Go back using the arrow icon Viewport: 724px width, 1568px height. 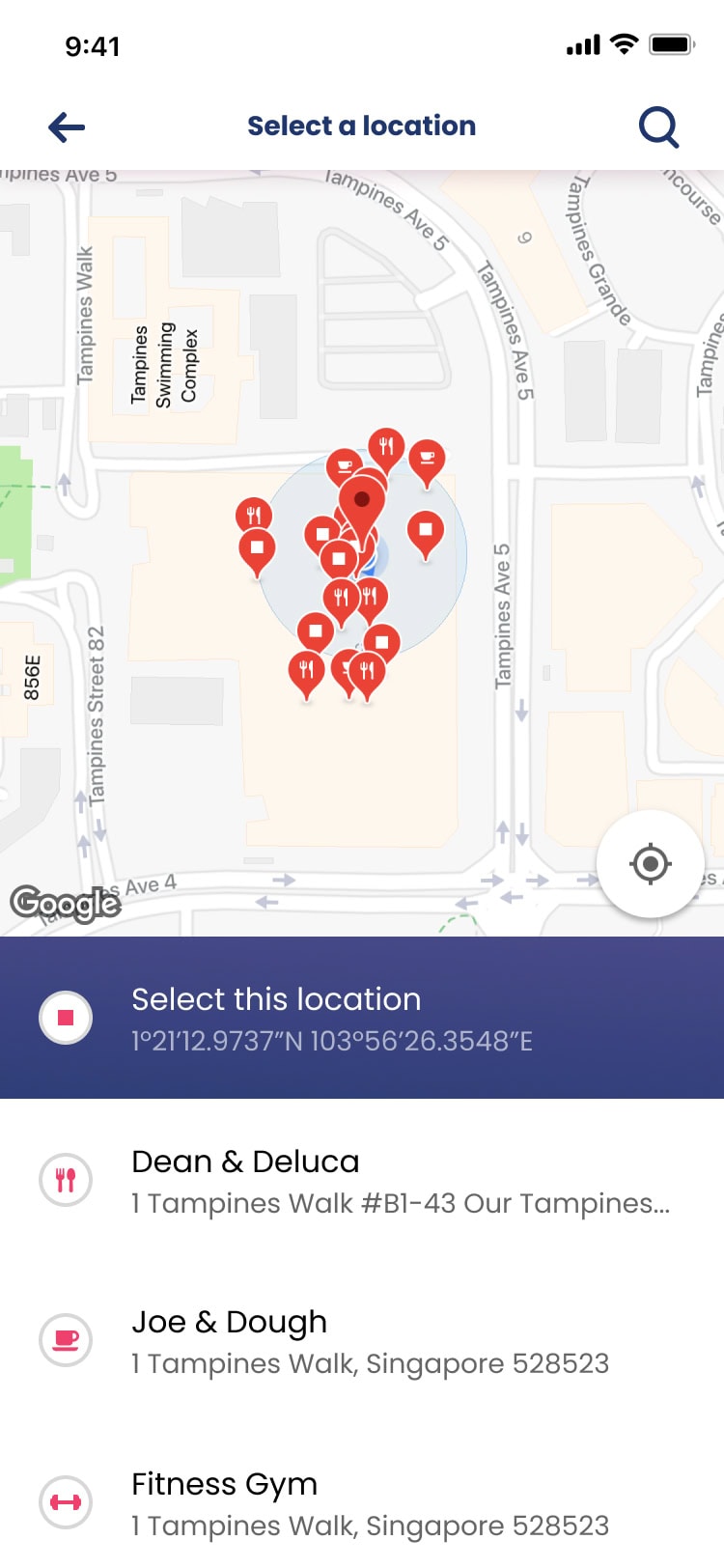(x=67, y=126)
